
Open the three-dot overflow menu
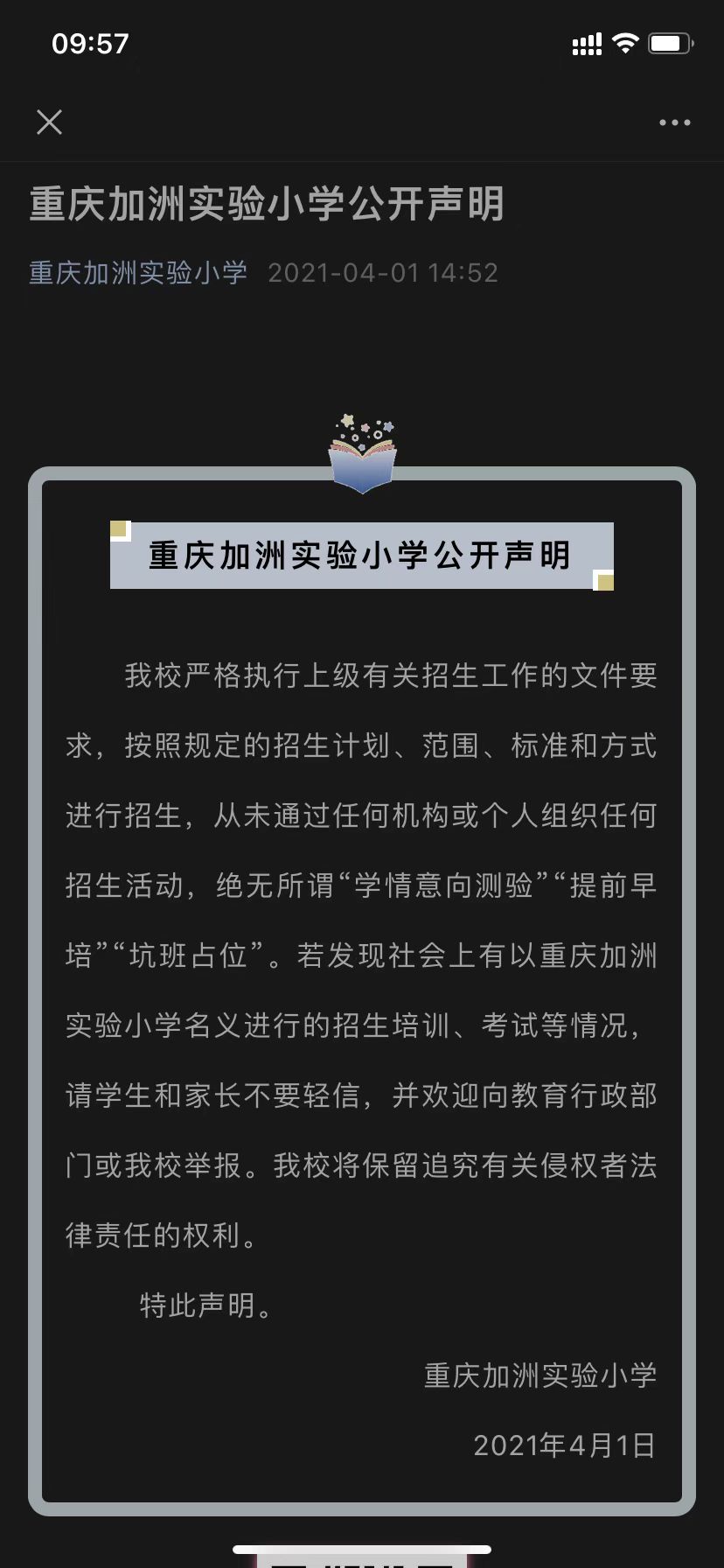coord(674,122)
